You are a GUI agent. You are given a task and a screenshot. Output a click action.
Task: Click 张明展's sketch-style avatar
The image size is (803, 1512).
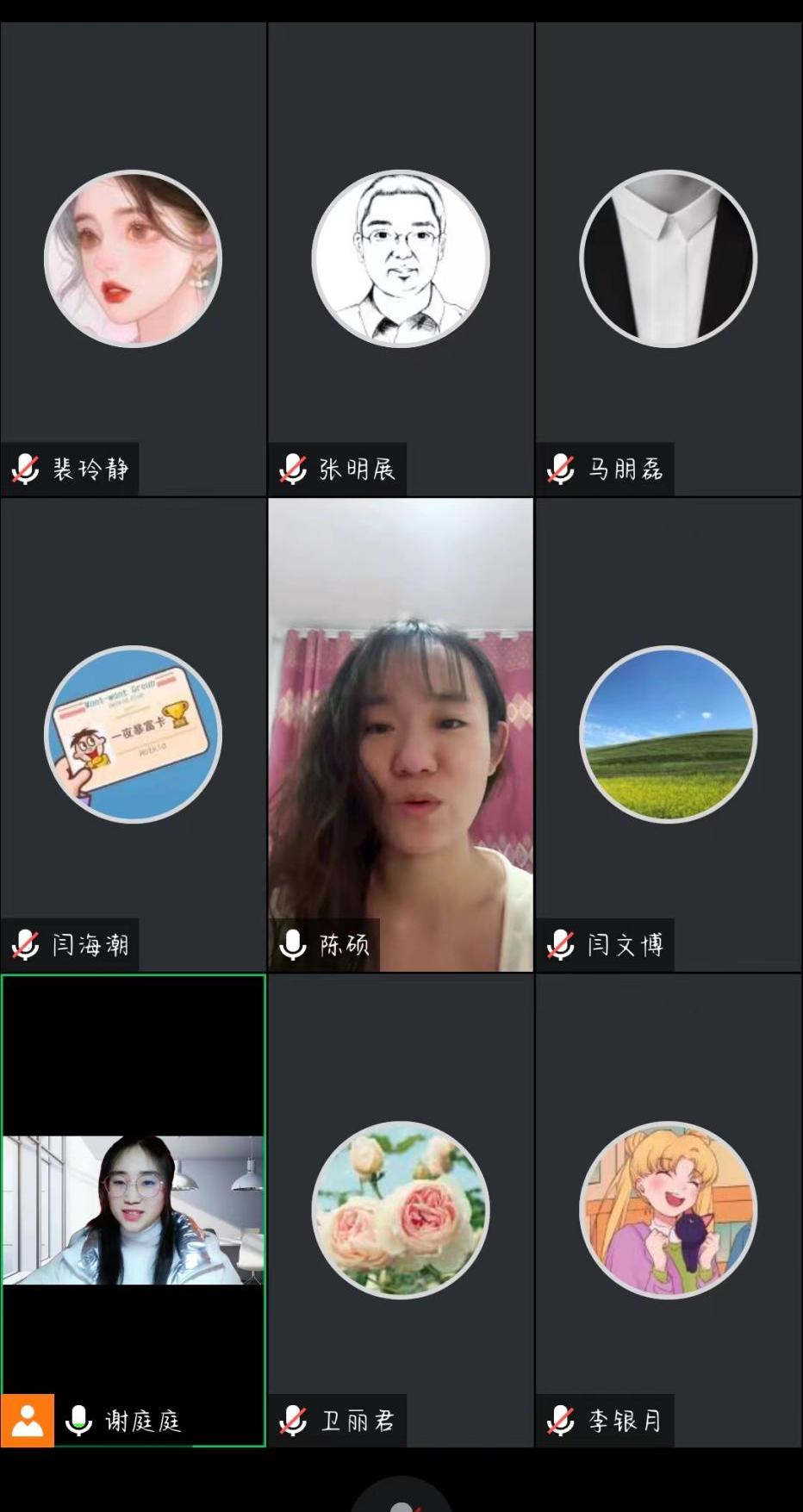(400, 257)
